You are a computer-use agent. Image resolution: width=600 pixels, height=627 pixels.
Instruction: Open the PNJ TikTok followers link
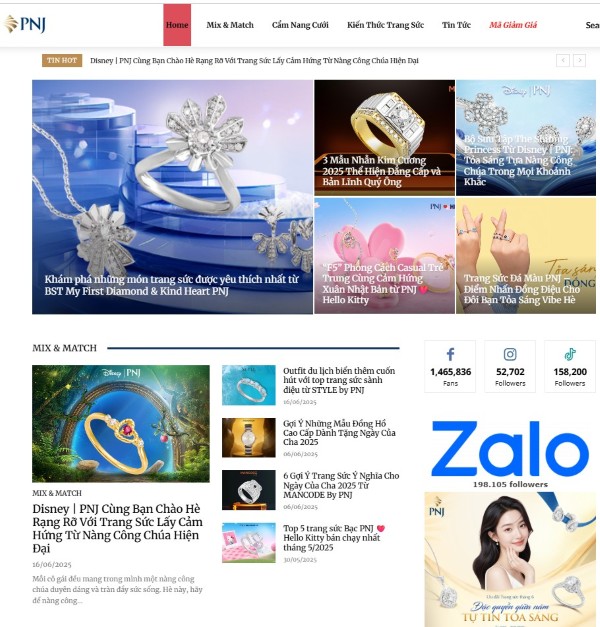click(569, 366)
